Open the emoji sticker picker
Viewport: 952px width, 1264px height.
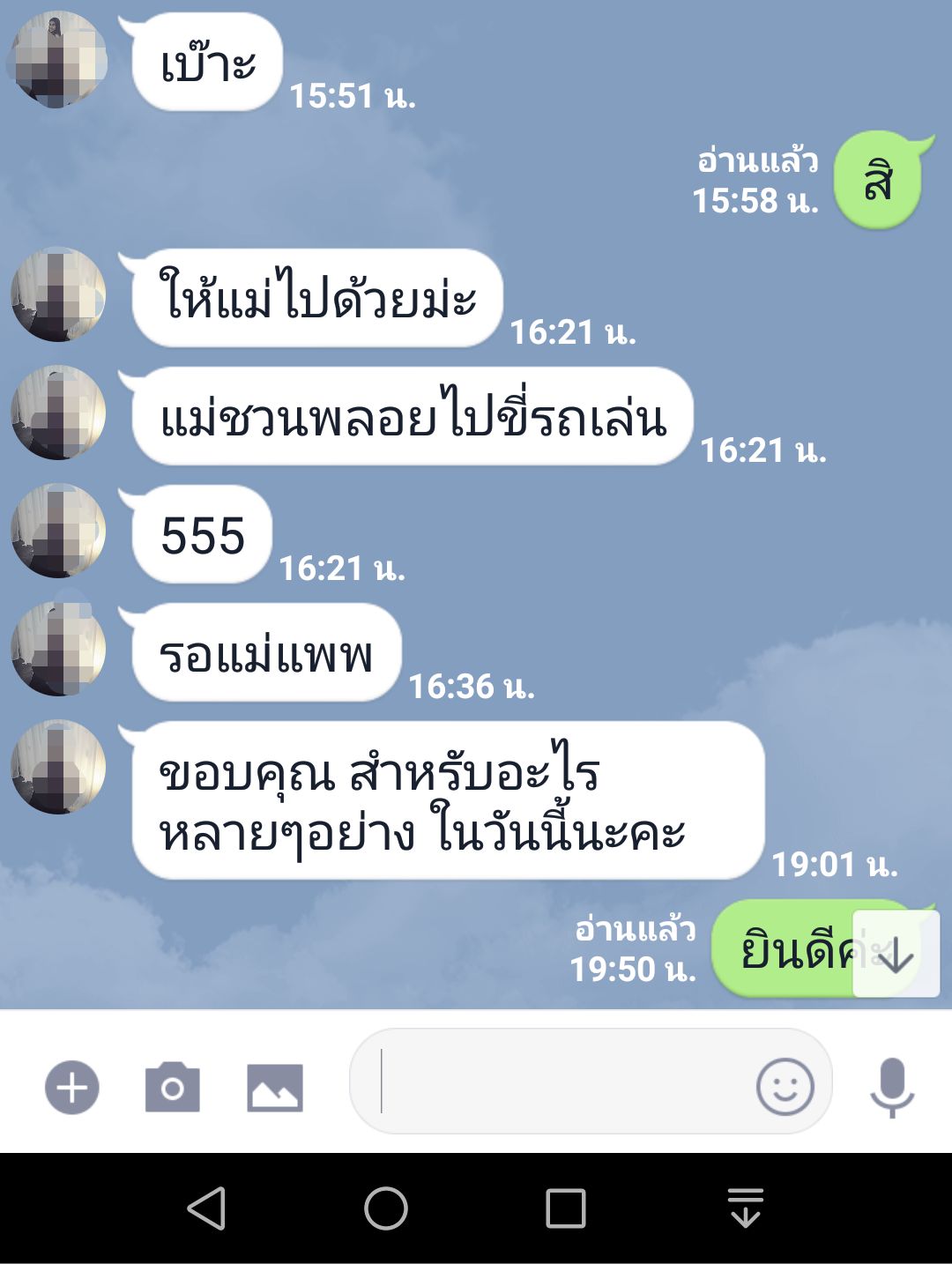(x=785, y=1086)
